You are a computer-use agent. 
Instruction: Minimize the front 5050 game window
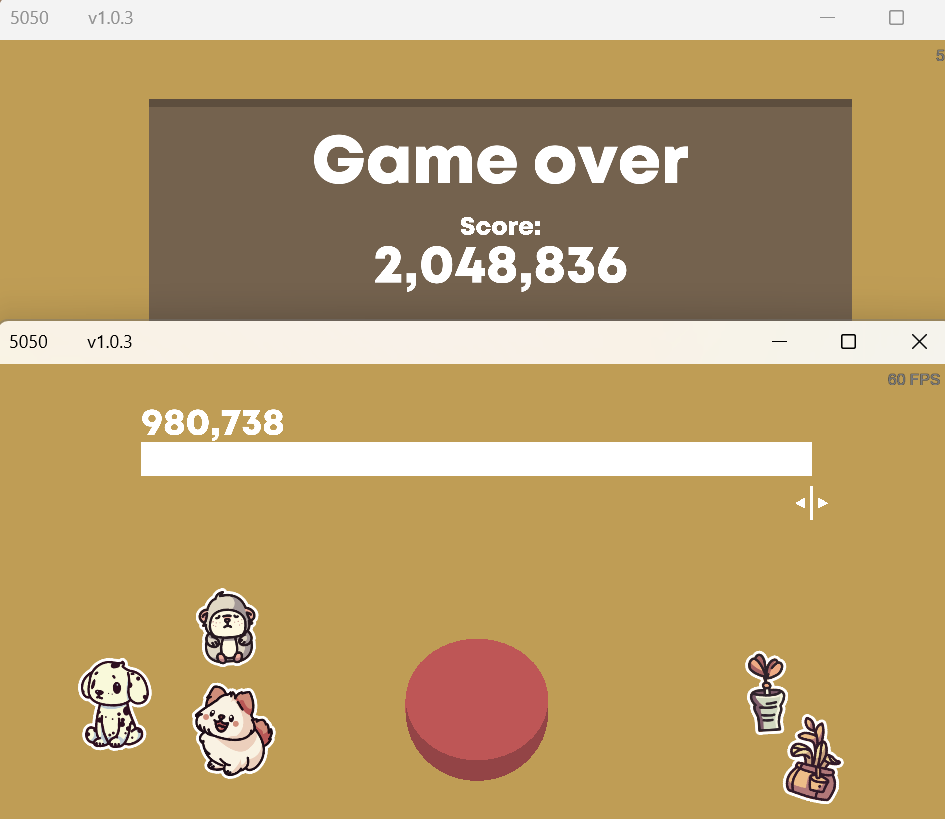pyautogui.click(x=780, y=342)
